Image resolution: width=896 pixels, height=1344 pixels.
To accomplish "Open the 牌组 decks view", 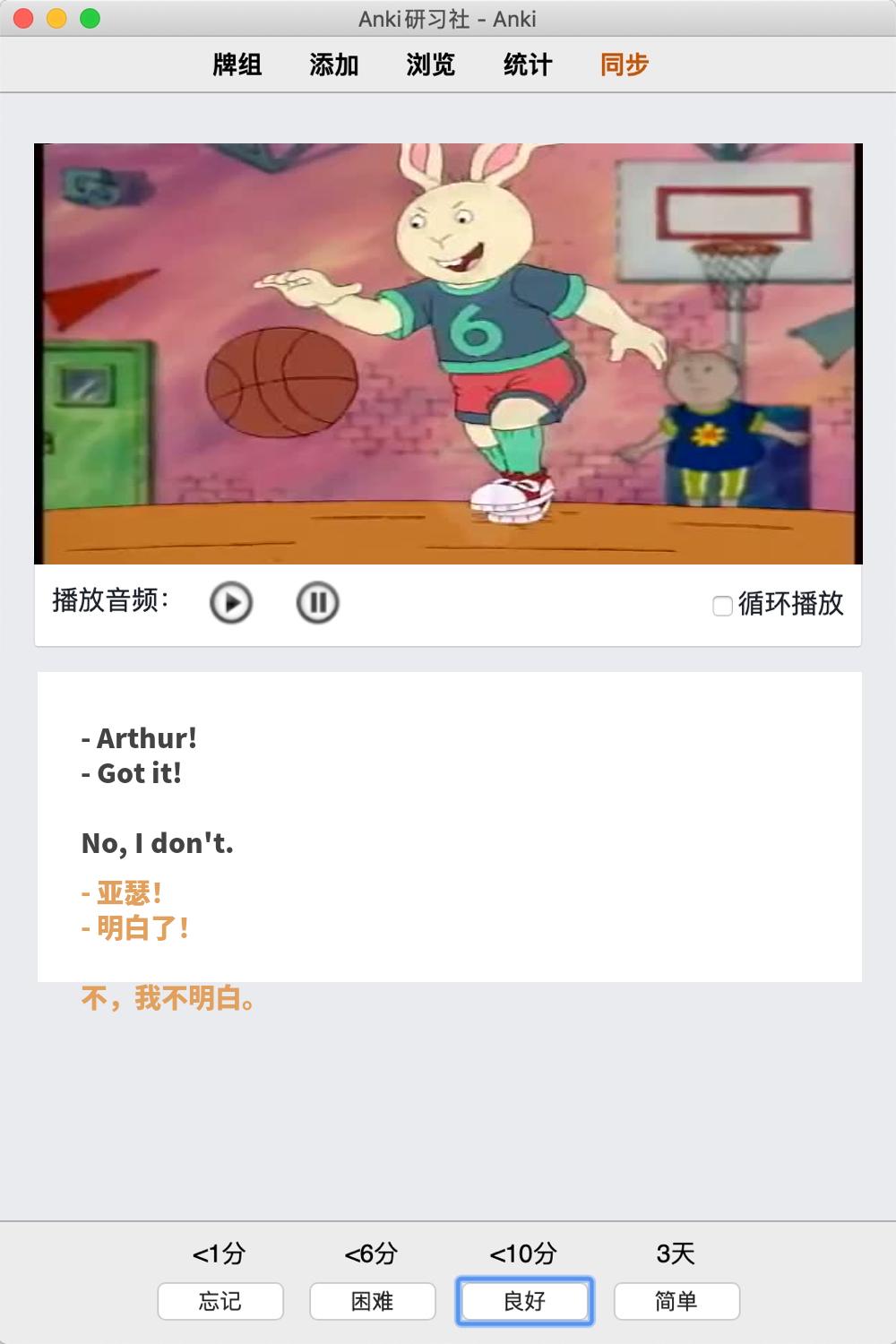I will tap(237, 65).
